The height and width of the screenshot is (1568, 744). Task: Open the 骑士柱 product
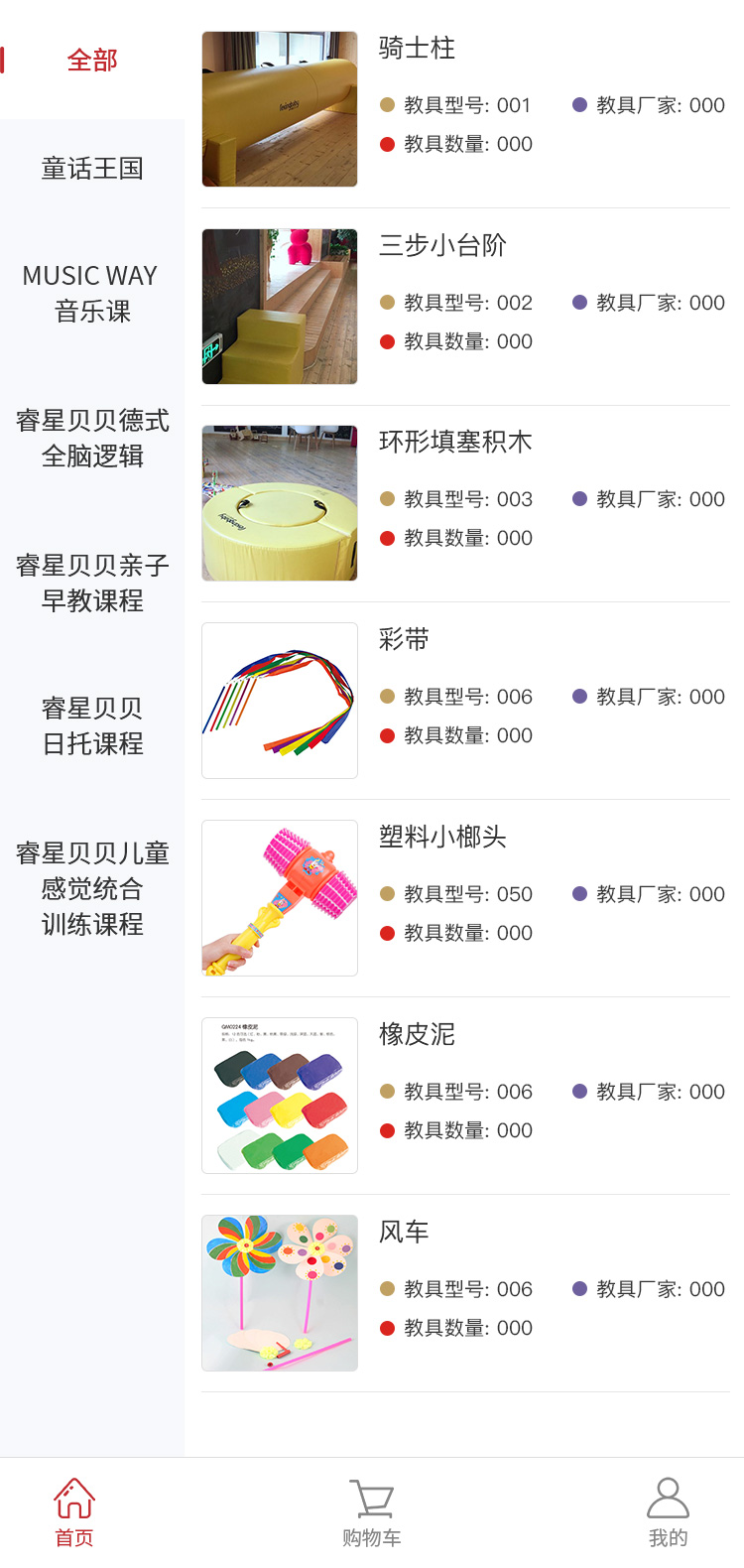tap(465, 109)
